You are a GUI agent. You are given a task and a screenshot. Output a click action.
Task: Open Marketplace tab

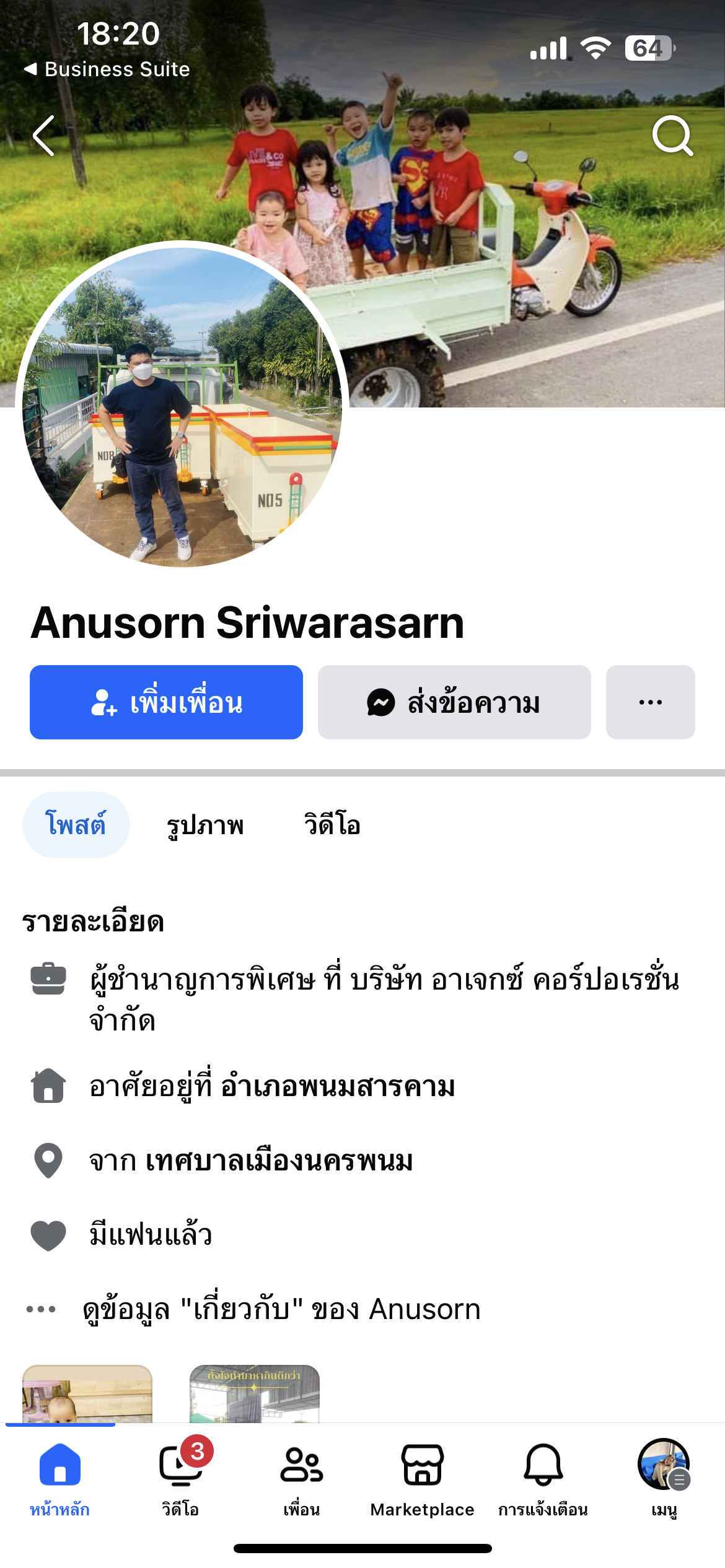422,1478
